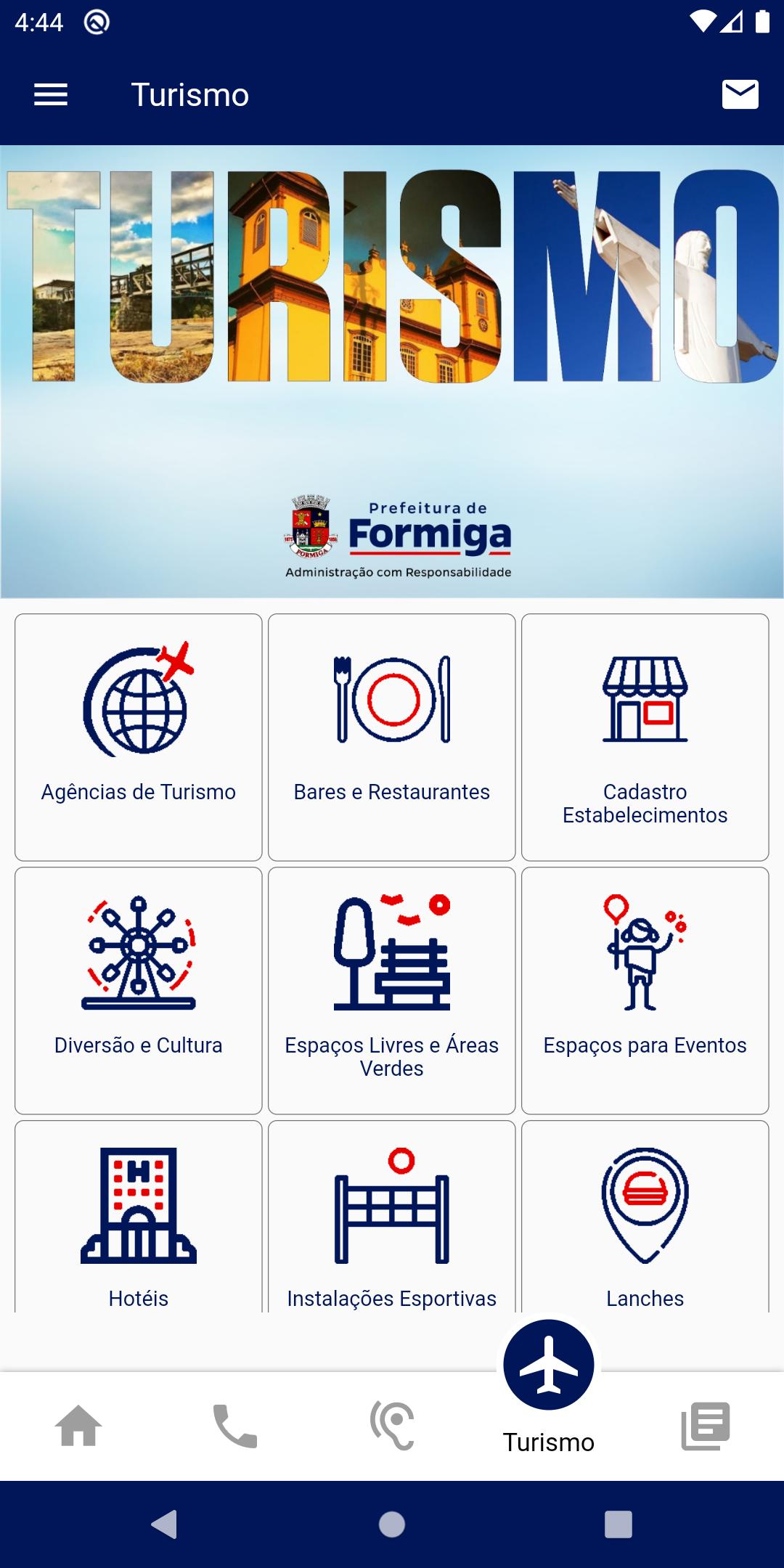The width and height of the screenshot is (784, 1568).
Task: Switch to the phone tab
Action: point(235,1426)
